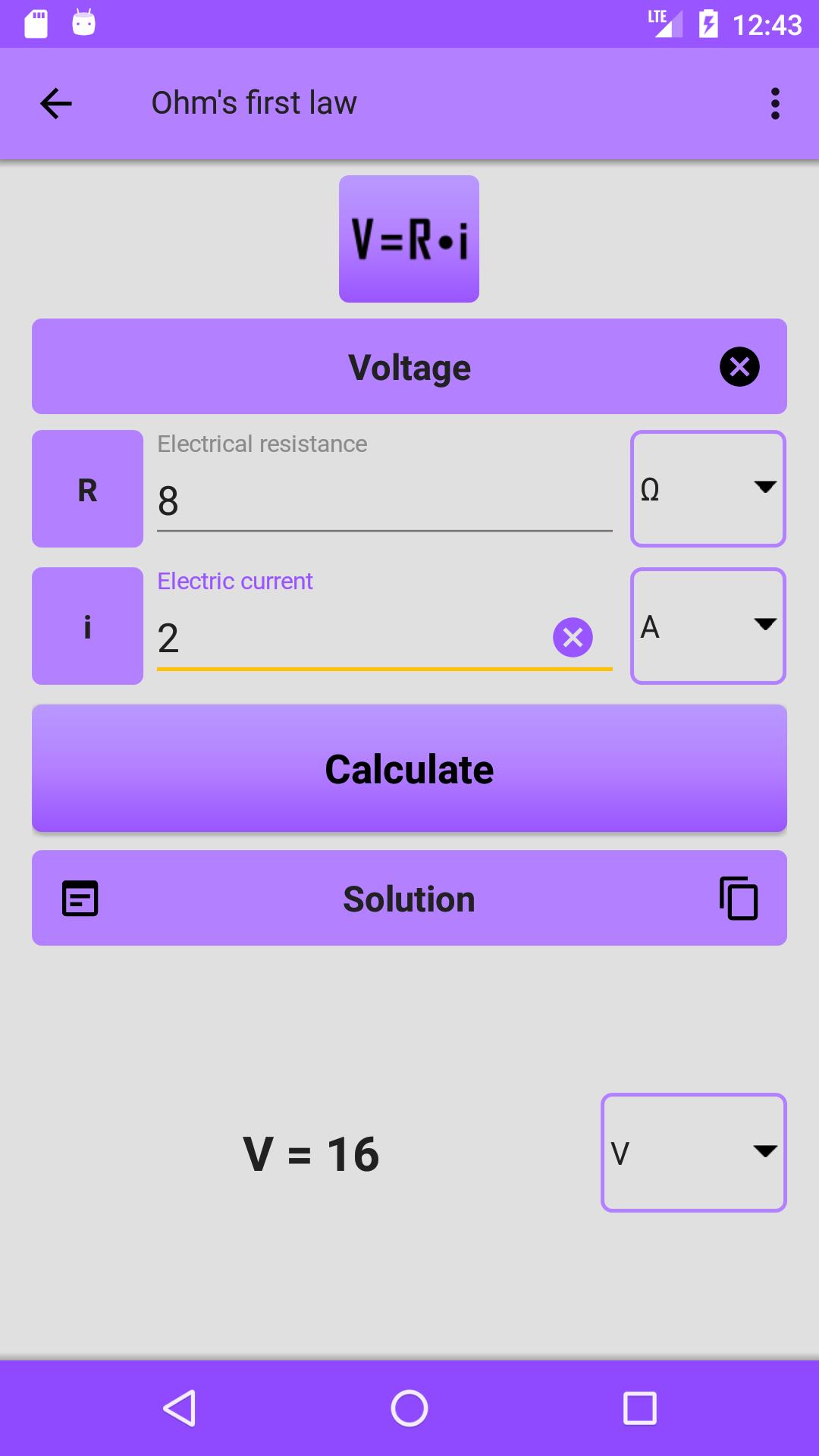
Task: Edit the Electrical resistance field
Action: click(x=384, y=501)
